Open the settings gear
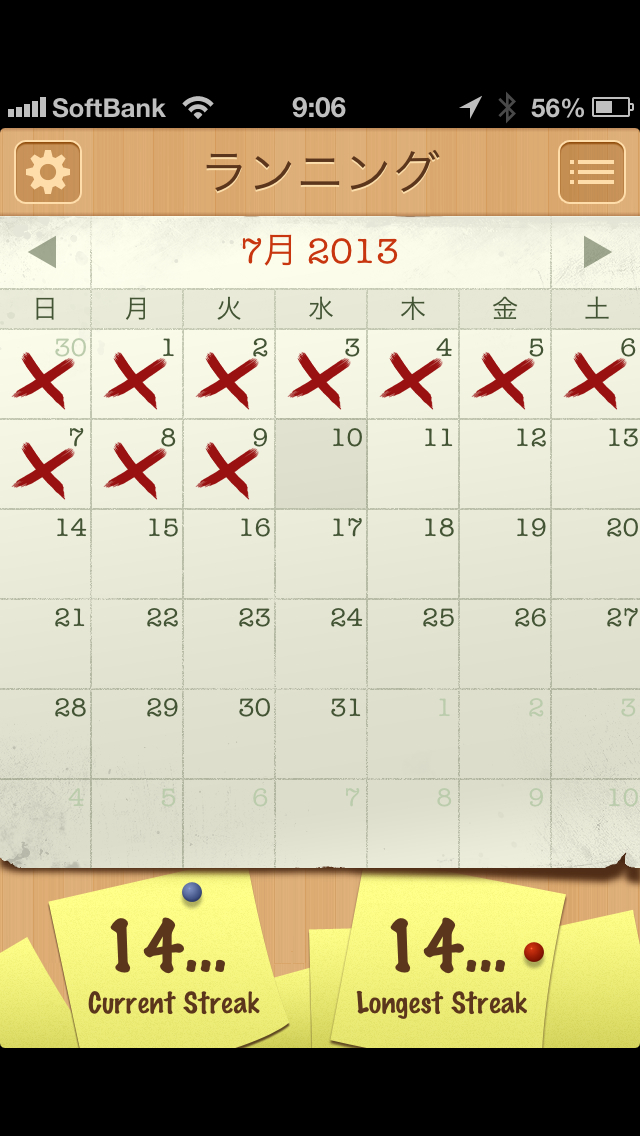Screen dimensions: 640x1136 click(47, 172)
